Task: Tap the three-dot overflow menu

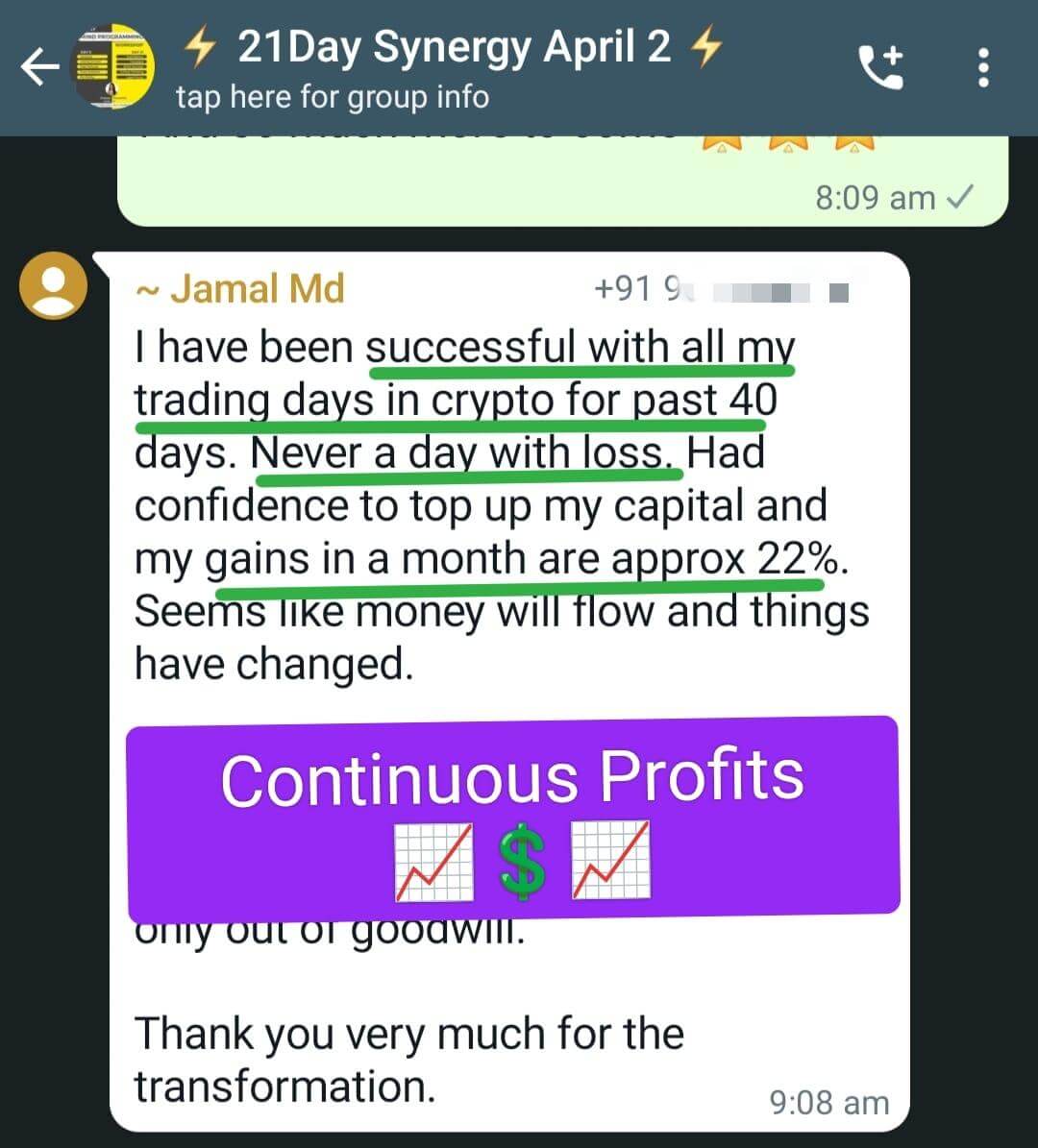Action: 983,67
